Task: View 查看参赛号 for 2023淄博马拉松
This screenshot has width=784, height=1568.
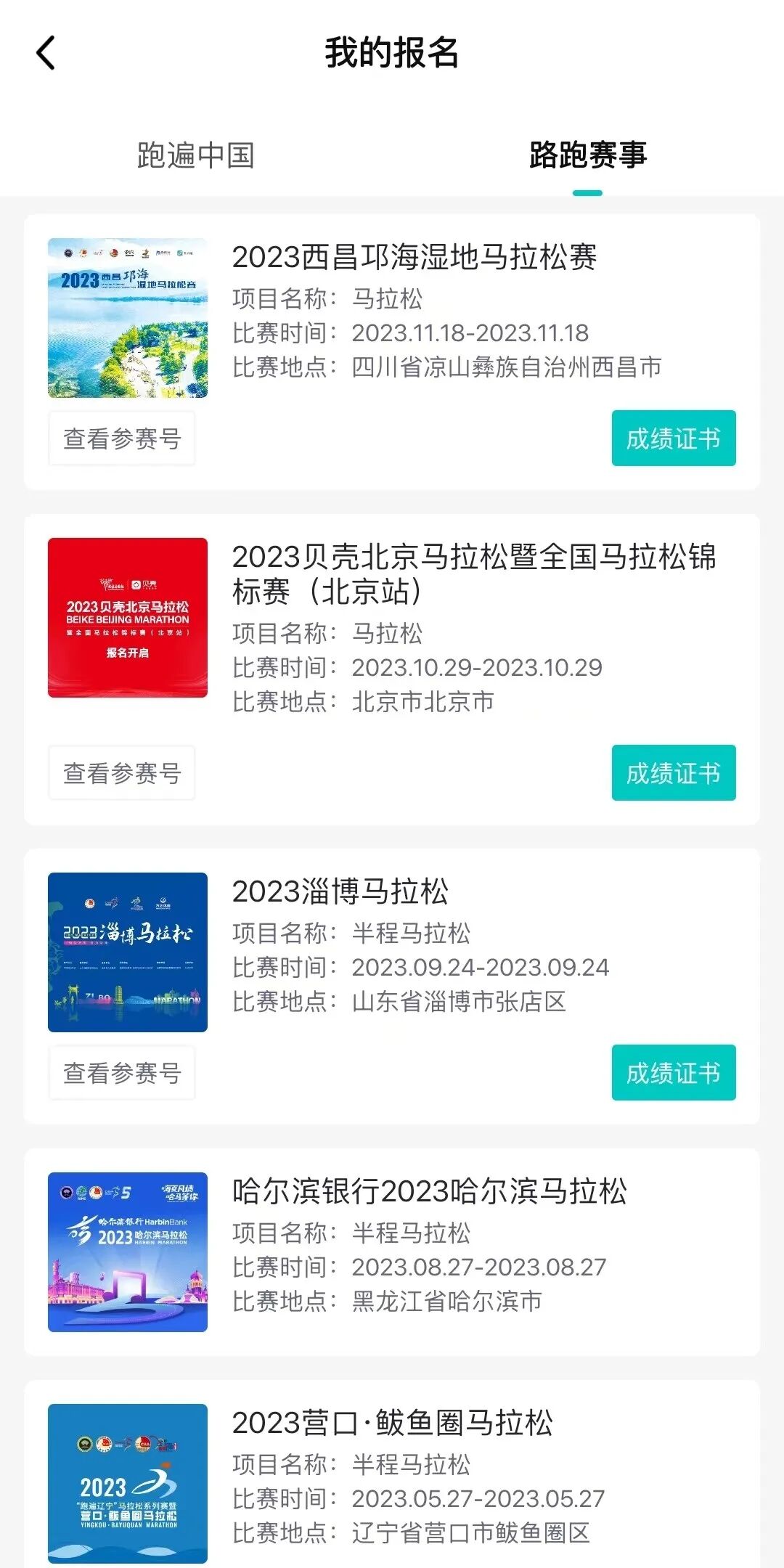Action: (122, 1073)
